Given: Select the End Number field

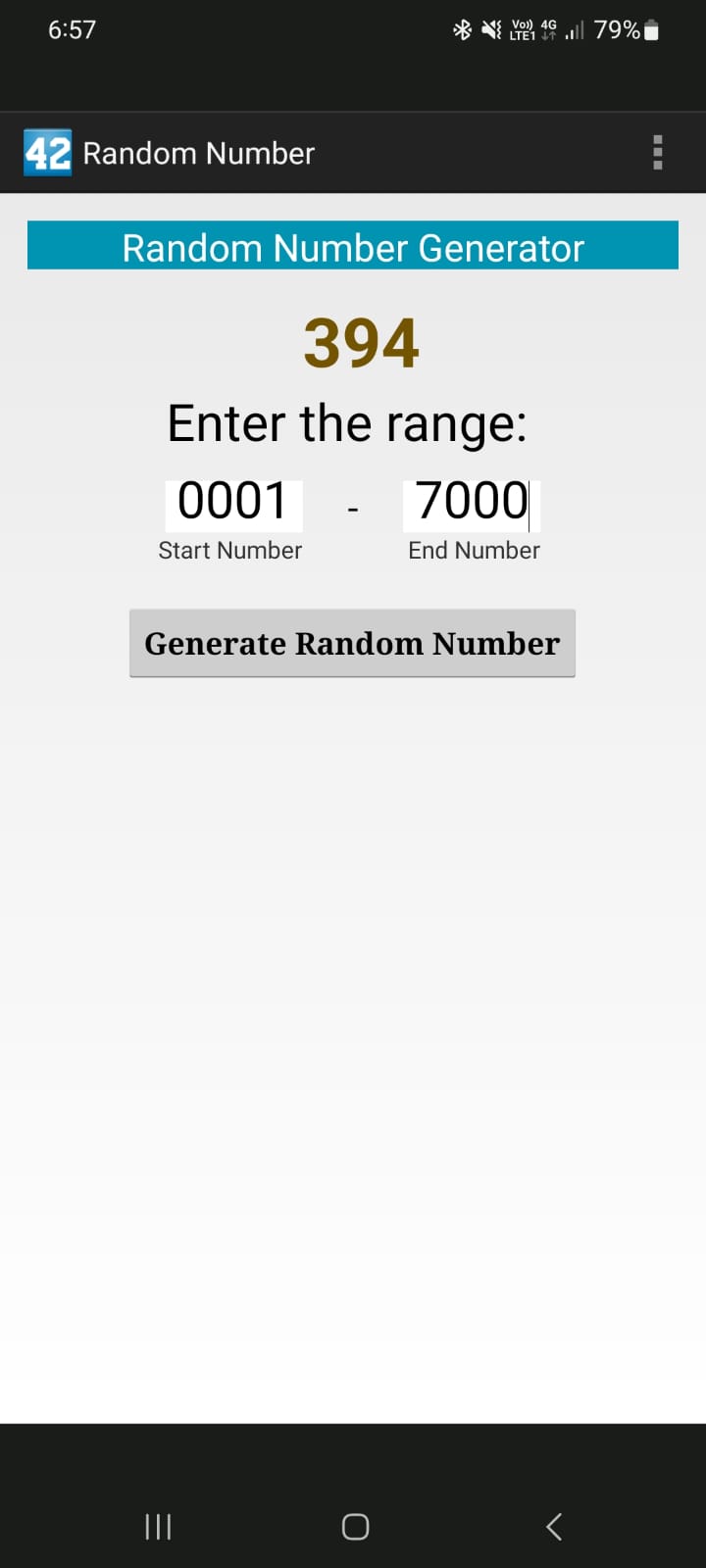Looking at the screenshot, I should point(471,503).
